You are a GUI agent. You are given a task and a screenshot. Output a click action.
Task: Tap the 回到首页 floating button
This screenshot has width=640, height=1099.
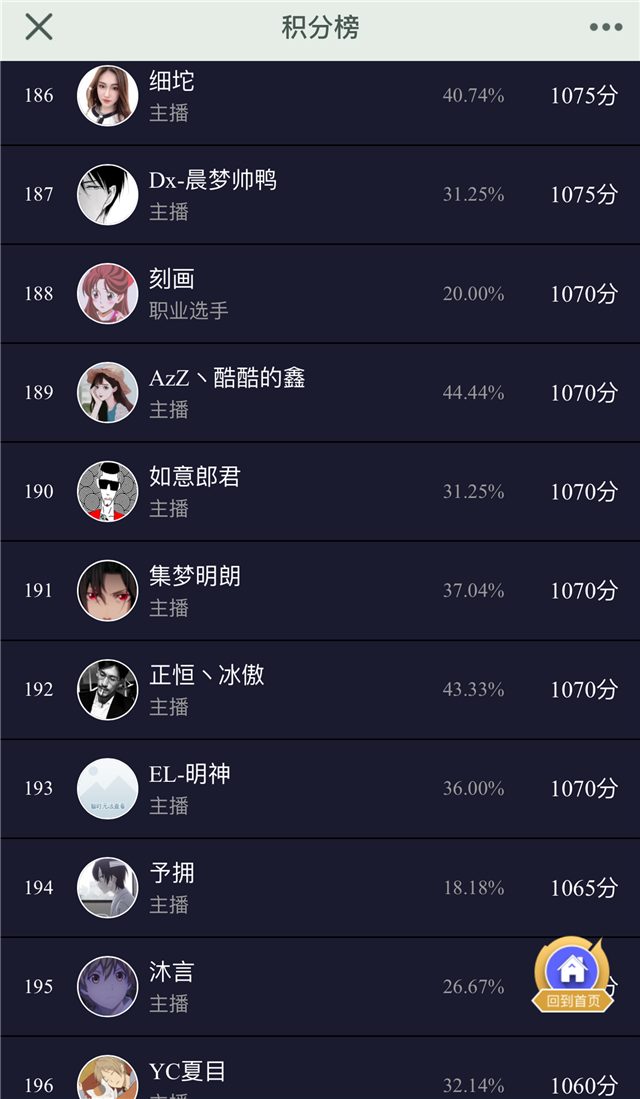(572, 976)
